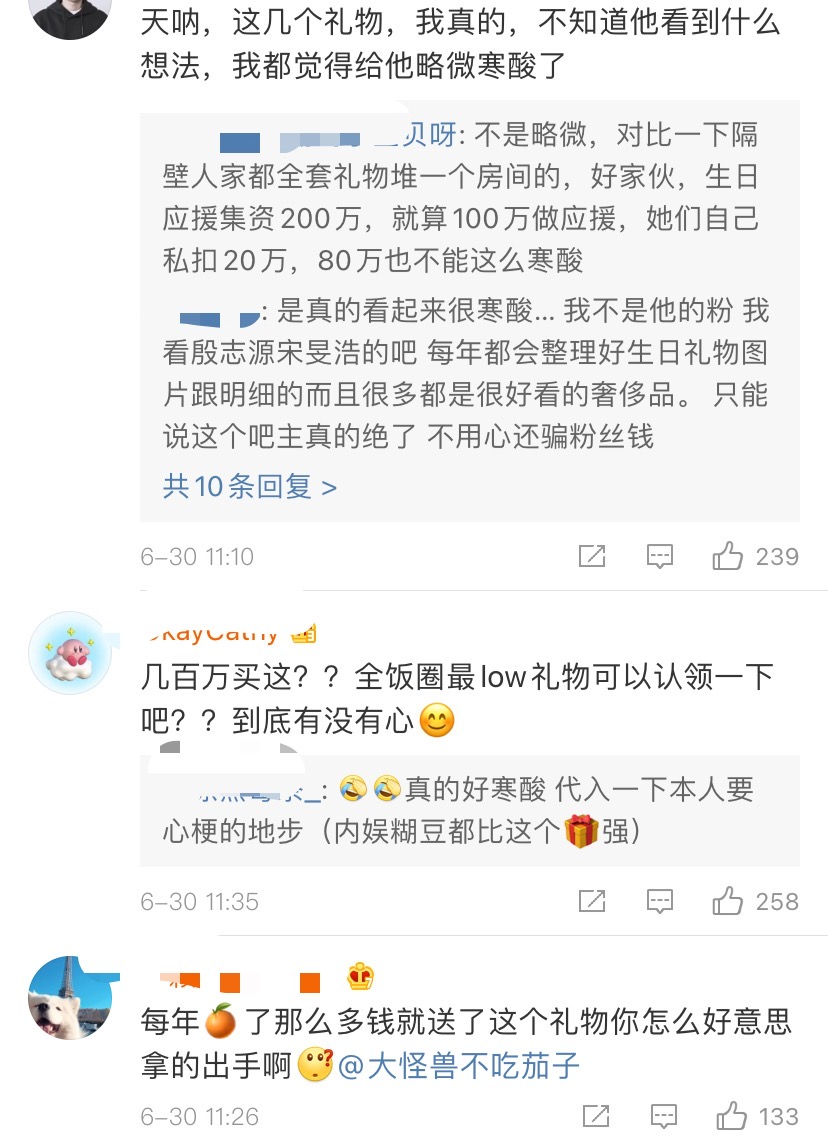Reply to the comment posted at 6-30 11:26
Image resolution: width=828 pixels, height=1148 pixels.
(x=663, y=1117)
